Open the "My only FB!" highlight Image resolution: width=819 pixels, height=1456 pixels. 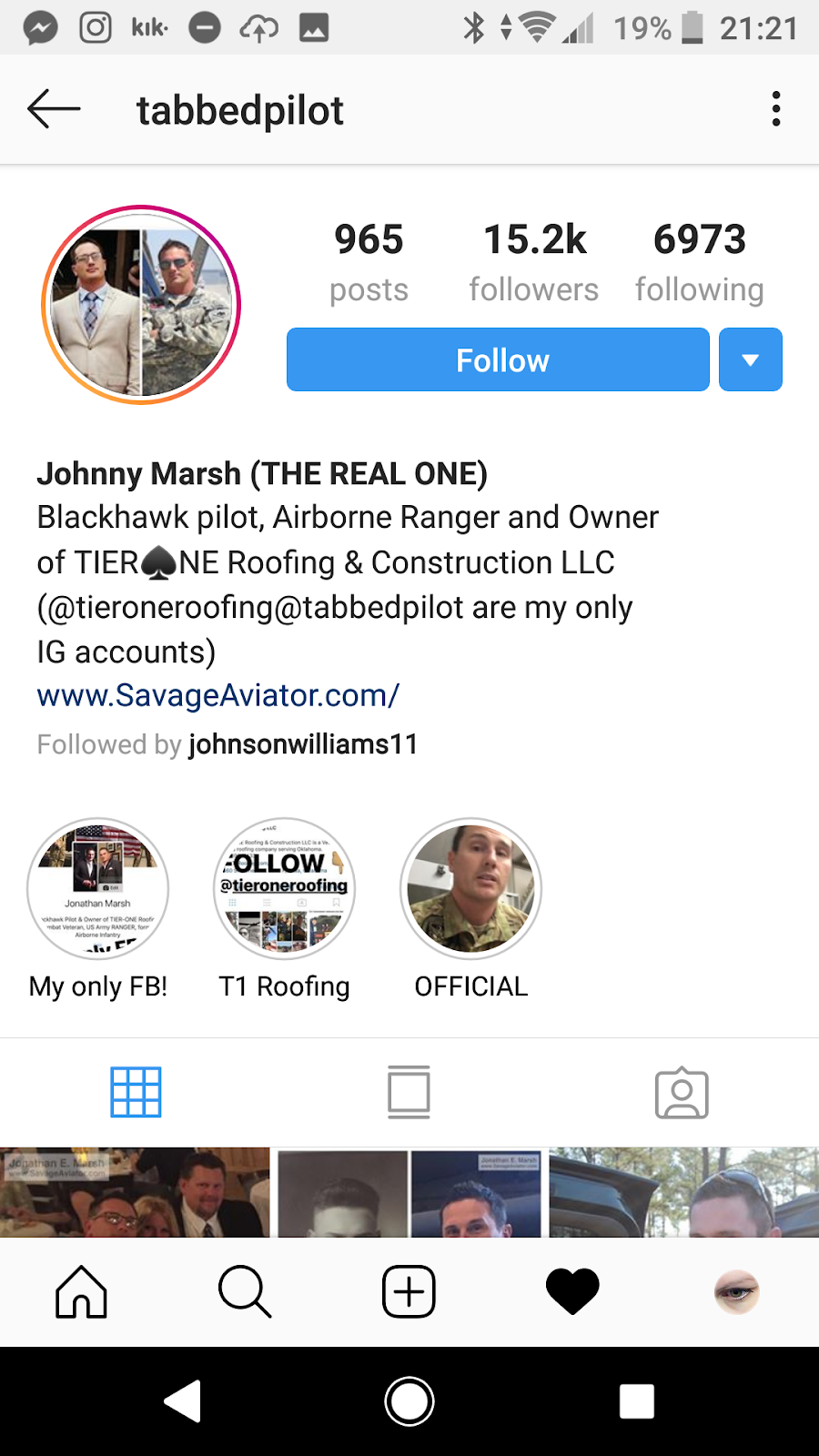point(98,889)
